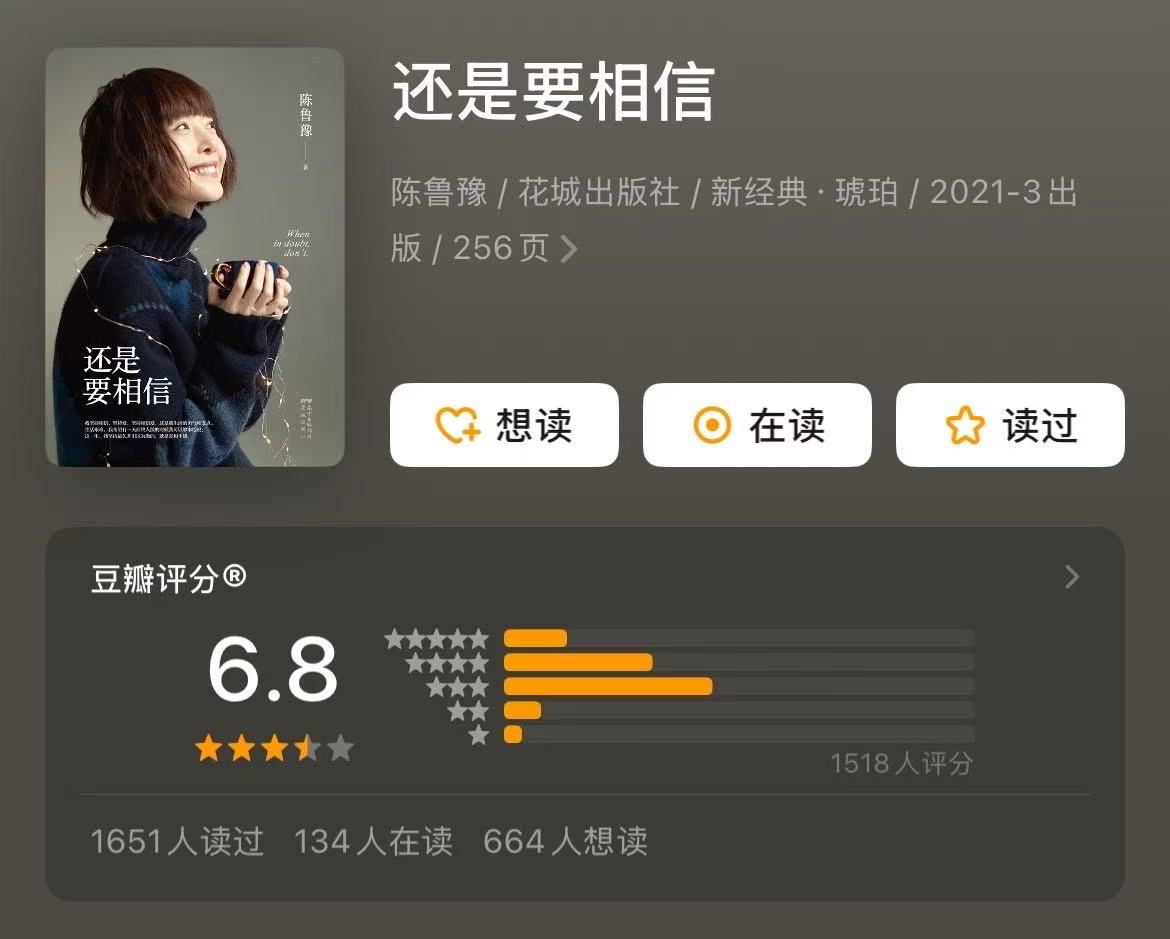Expand the publication details chevron after 256页

click(x=568, y=249)
